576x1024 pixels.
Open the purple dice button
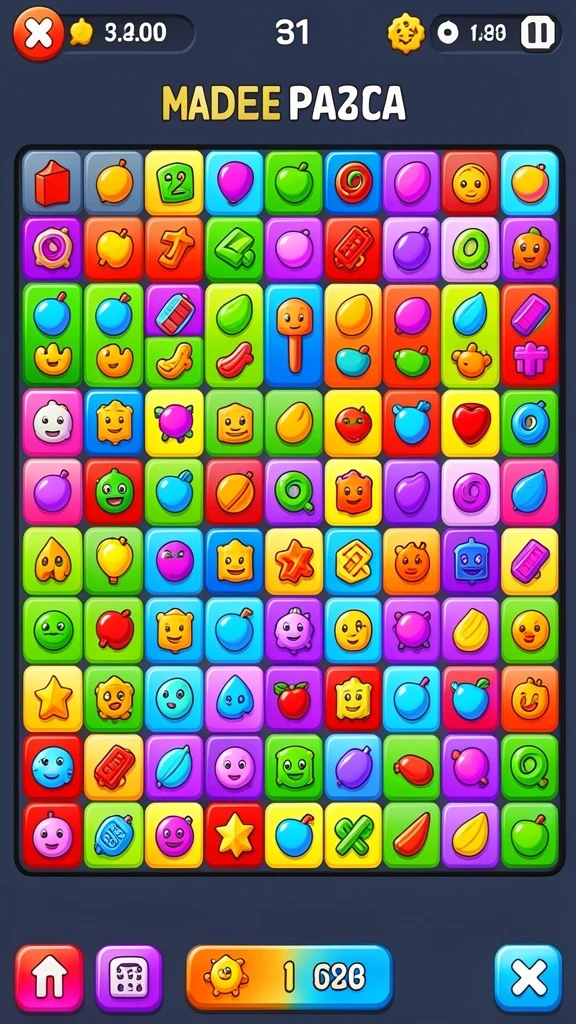click(x=129, y=978)
